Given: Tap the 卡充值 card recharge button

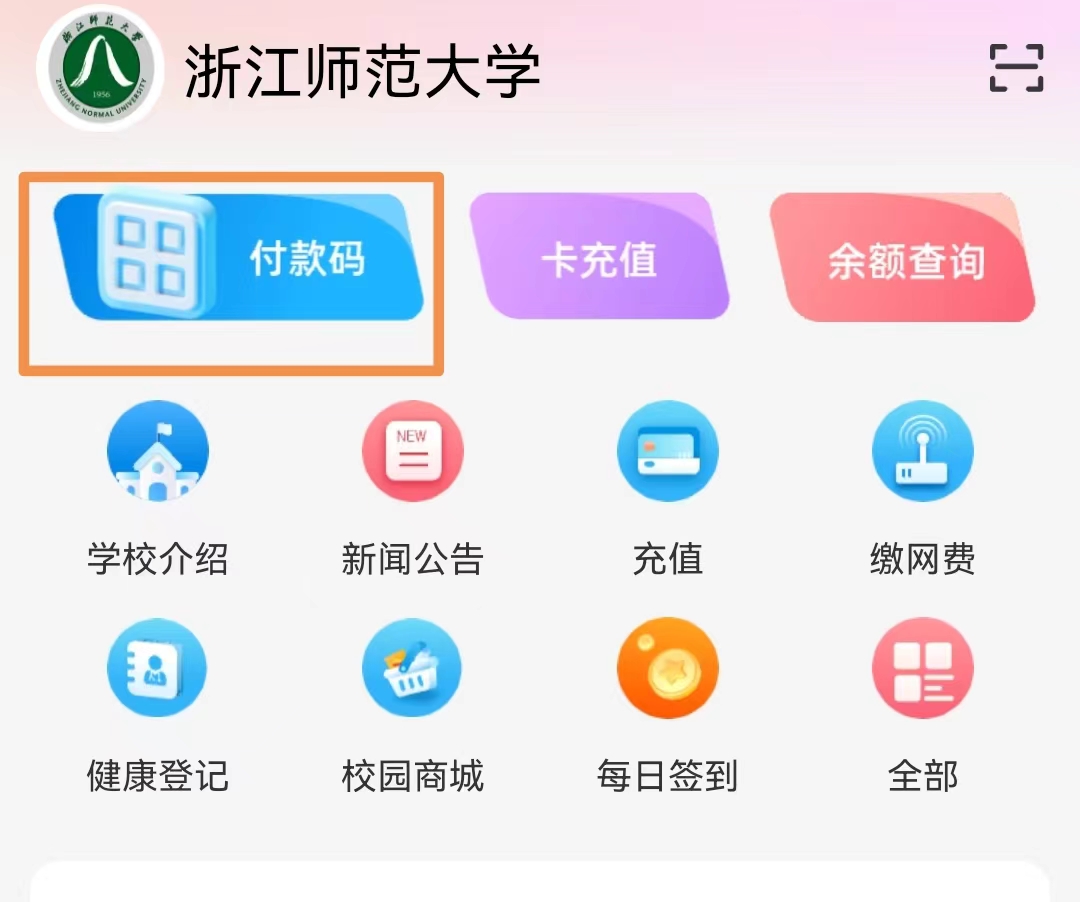Looking at the screenshot, I should coord(598,258).
